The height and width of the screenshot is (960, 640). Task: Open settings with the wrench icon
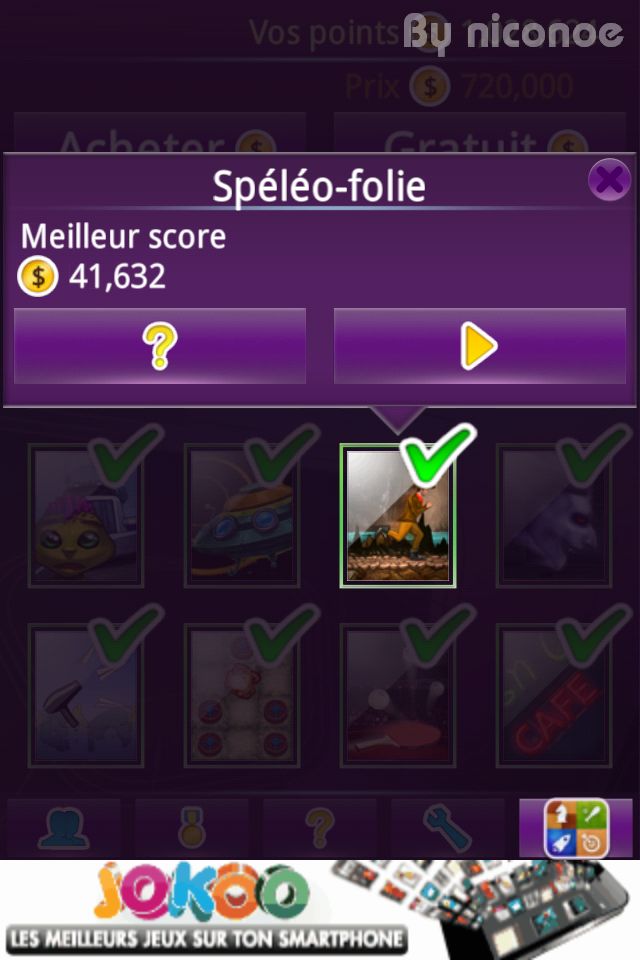[x=448, y=828]
